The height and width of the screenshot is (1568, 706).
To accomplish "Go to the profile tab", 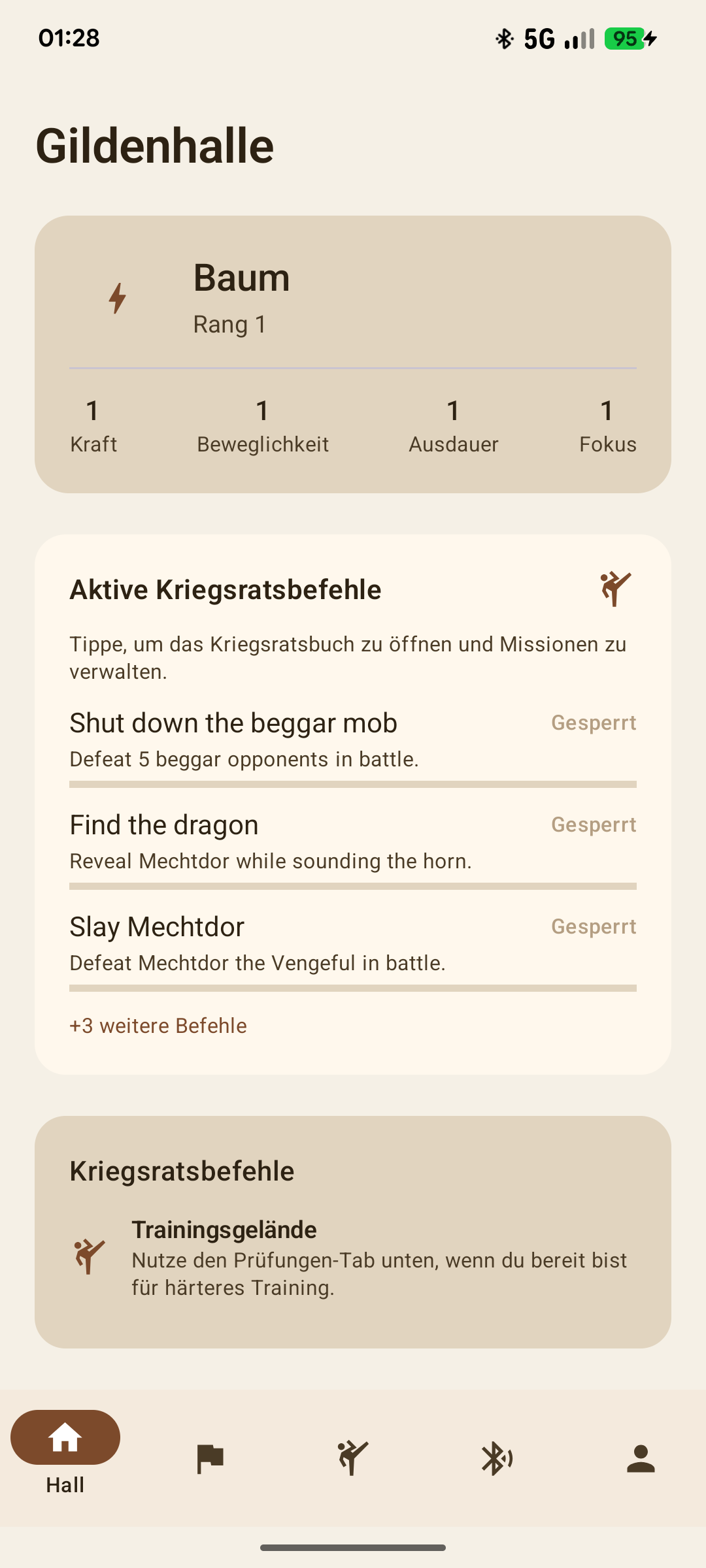I will point(641,1458).
